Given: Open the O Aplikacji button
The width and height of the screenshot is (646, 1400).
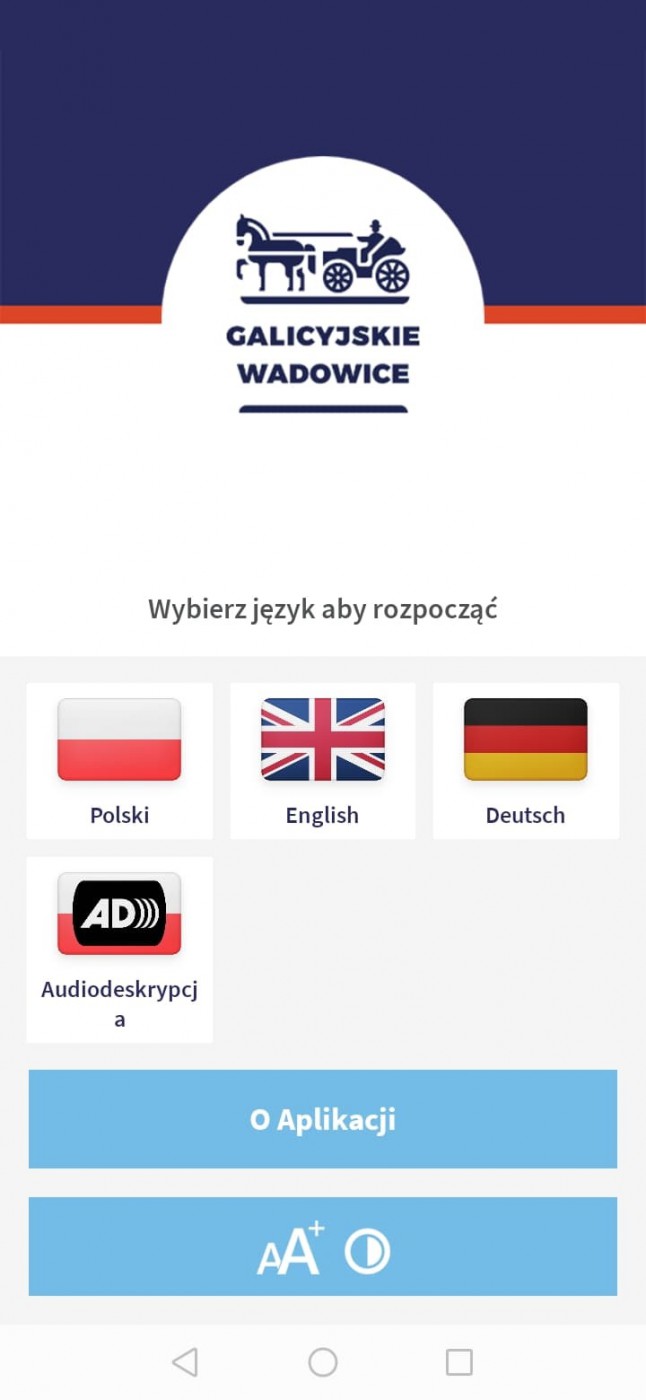Looking at the screenshot, I should [x=323, y=1119].
